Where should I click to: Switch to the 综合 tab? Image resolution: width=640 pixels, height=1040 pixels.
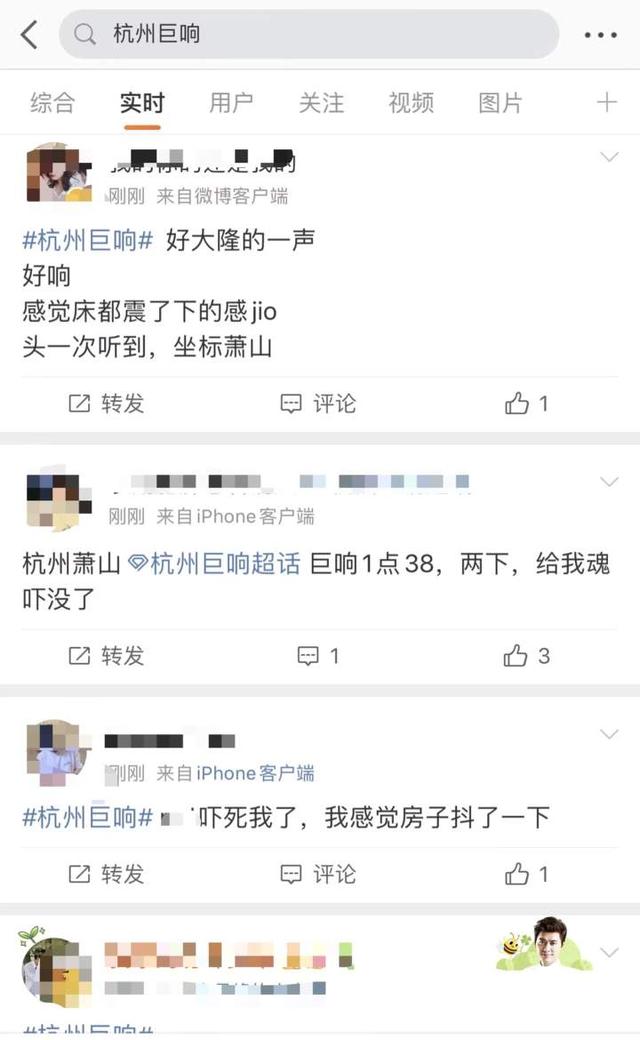[52, 102]
